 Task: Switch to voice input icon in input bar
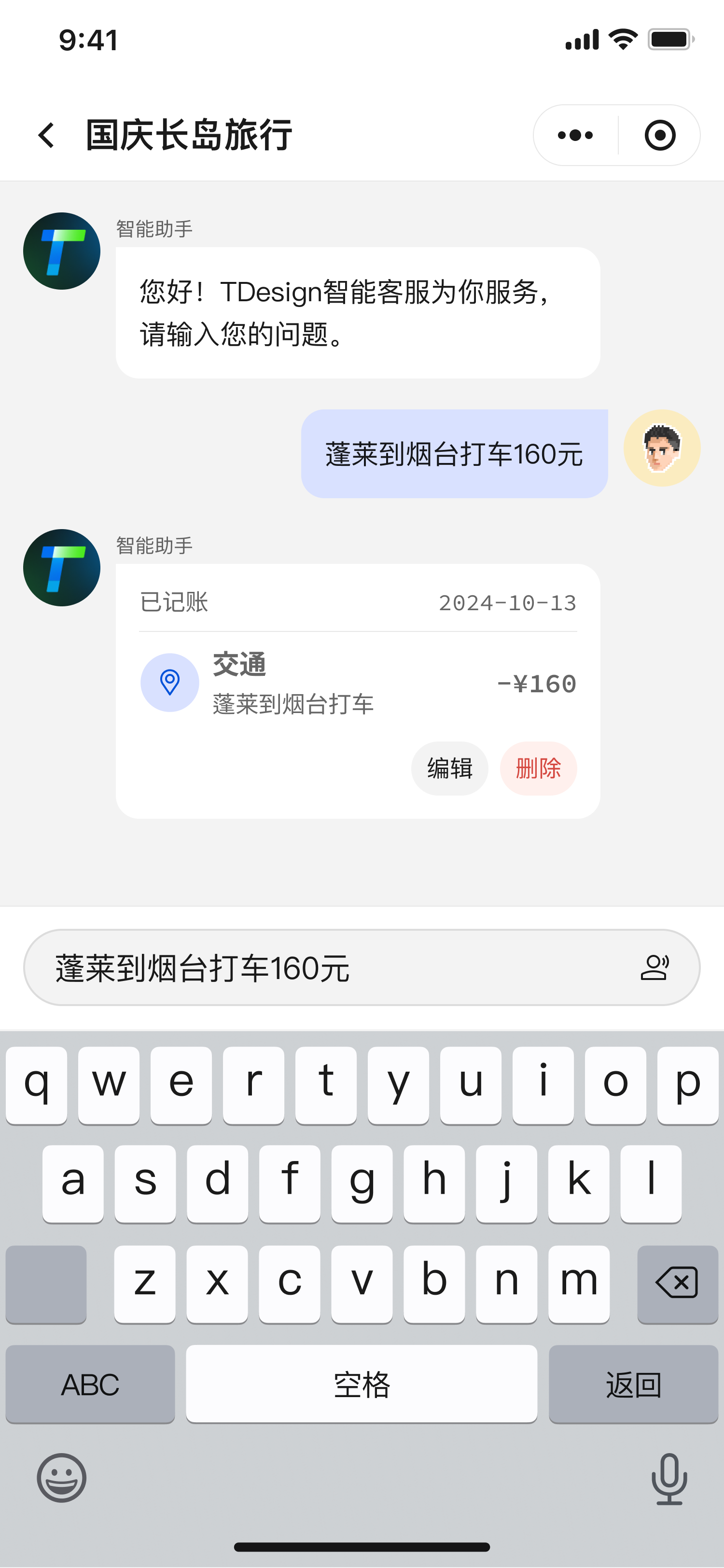point(654,967)
